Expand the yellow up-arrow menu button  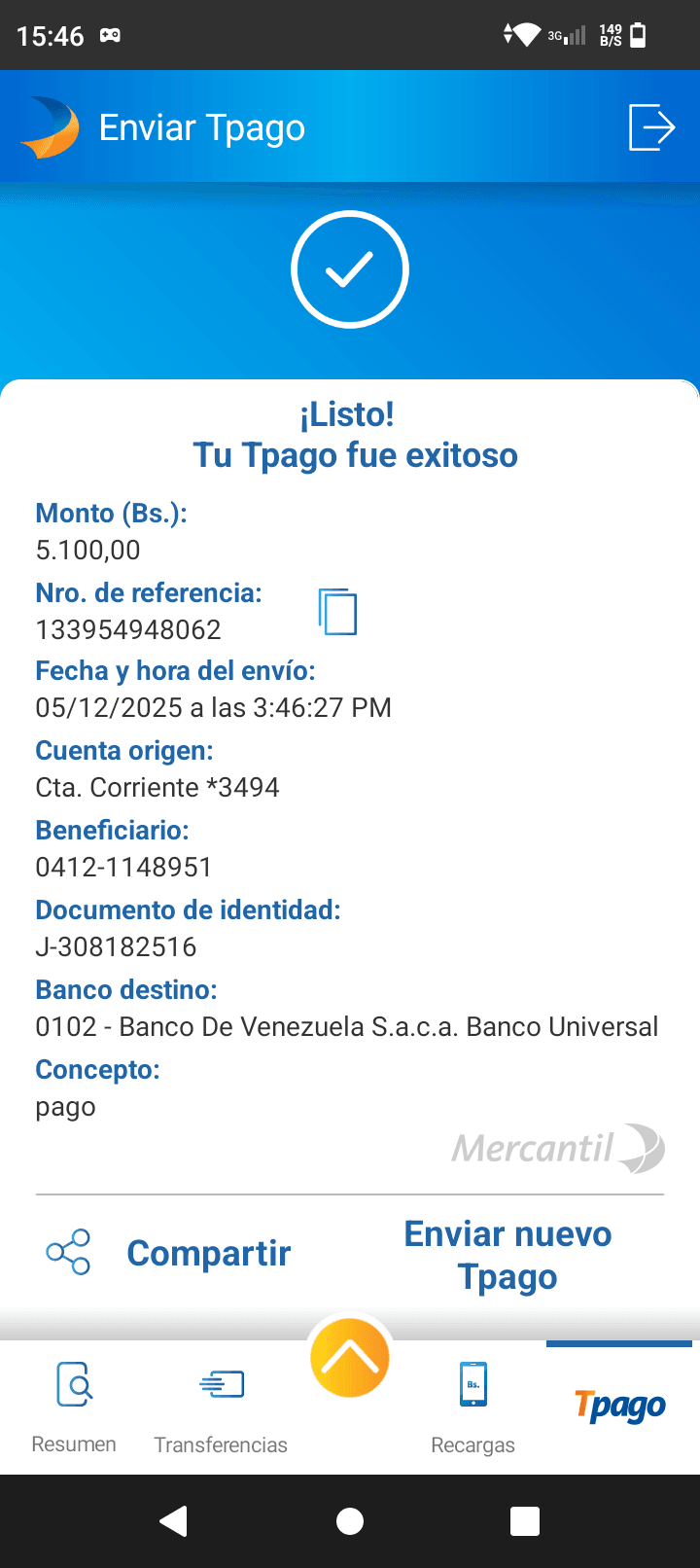pos(350,1358)
